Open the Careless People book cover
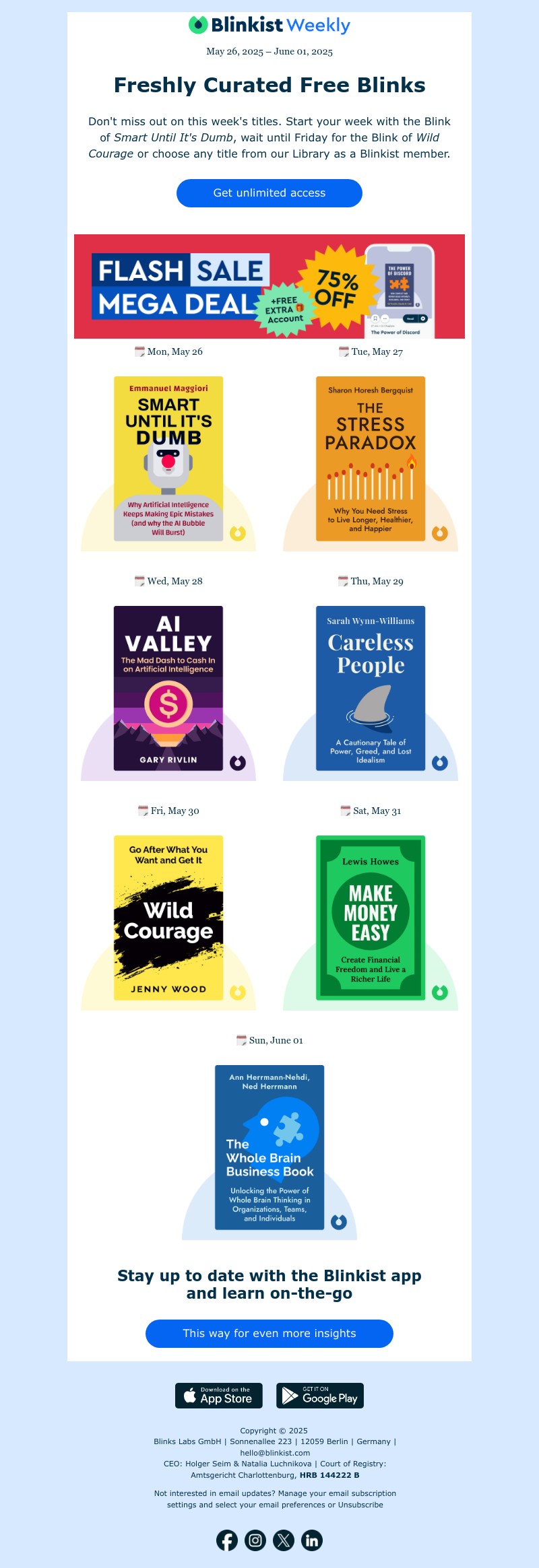 click(371, 688)
